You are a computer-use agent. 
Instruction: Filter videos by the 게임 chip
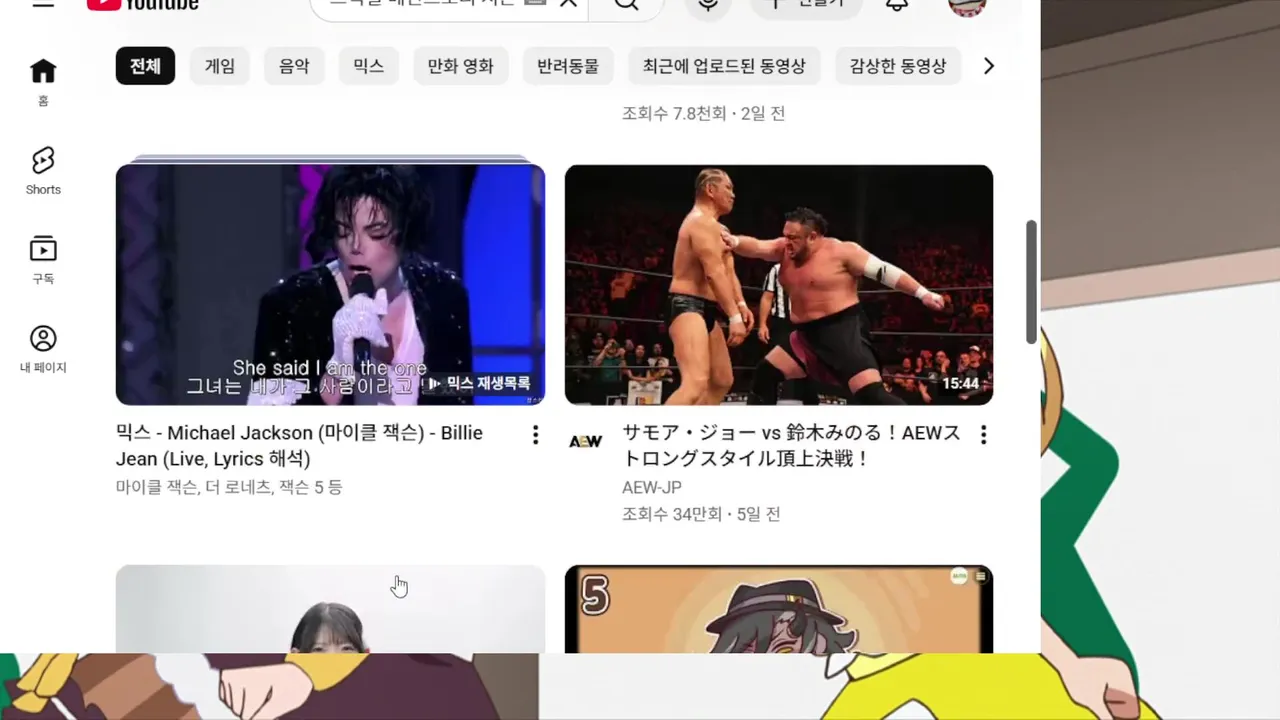click(x=220, y=66)
